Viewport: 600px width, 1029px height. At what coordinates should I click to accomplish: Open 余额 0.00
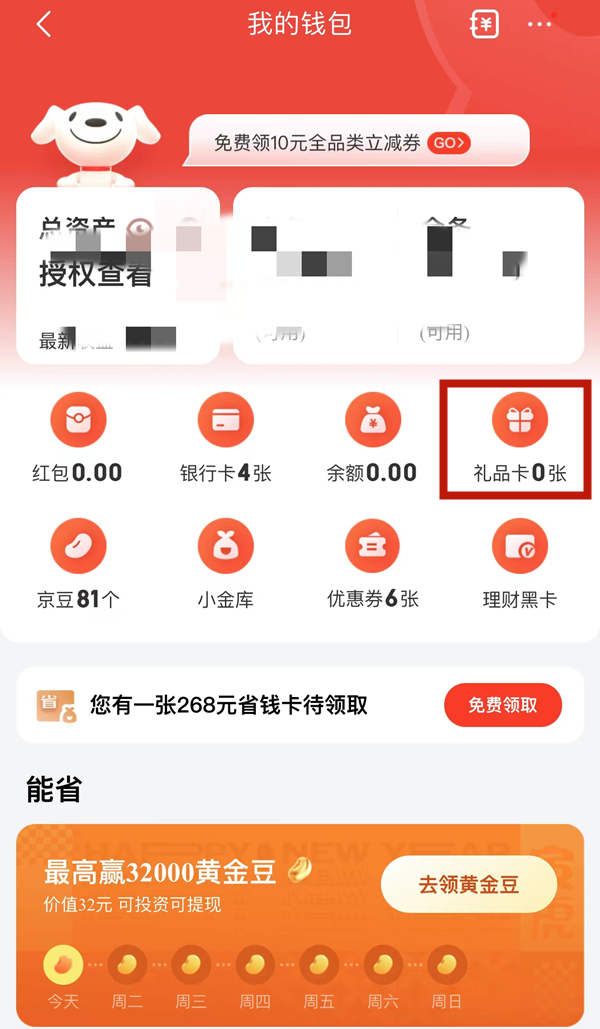click(x=372, y=440)
